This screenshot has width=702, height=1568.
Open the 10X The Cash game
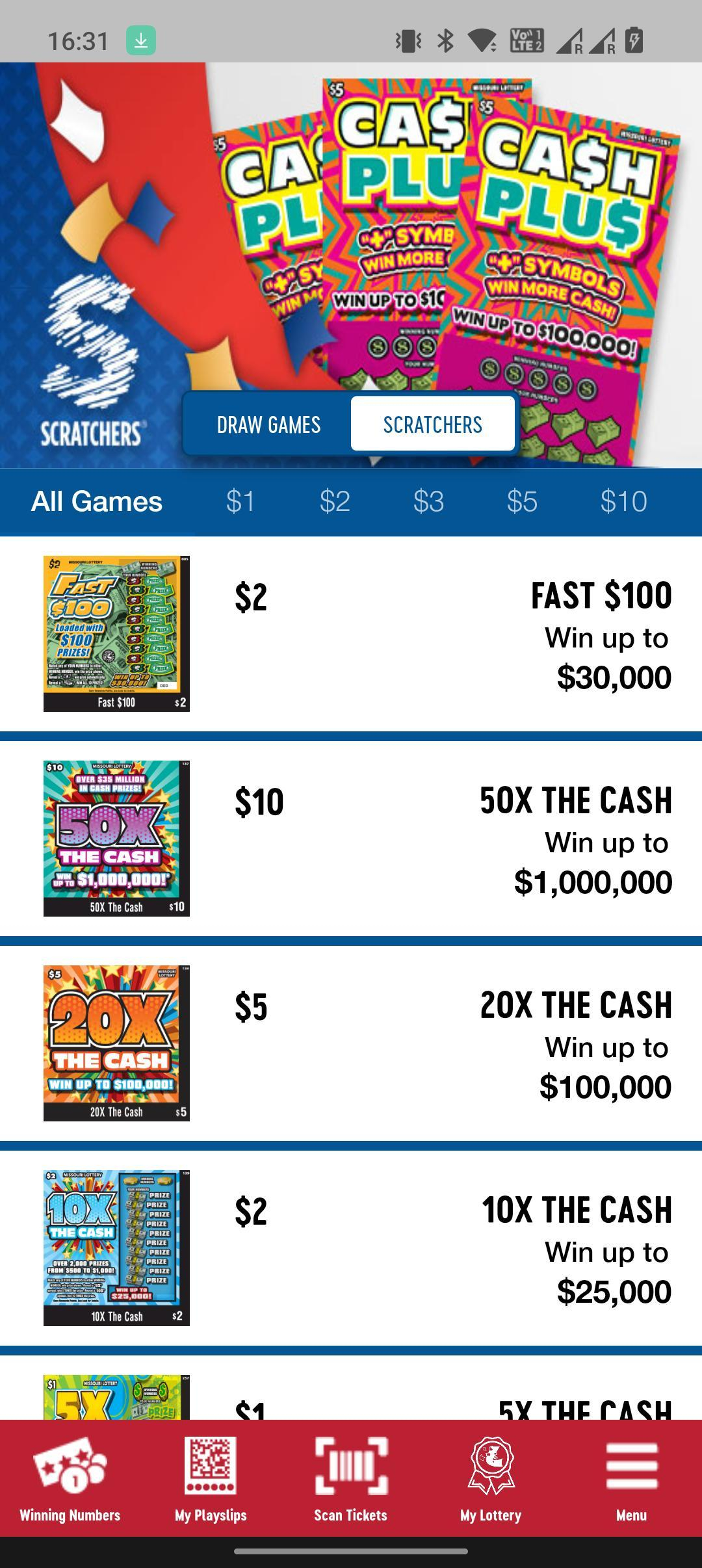pos(351,1248)
